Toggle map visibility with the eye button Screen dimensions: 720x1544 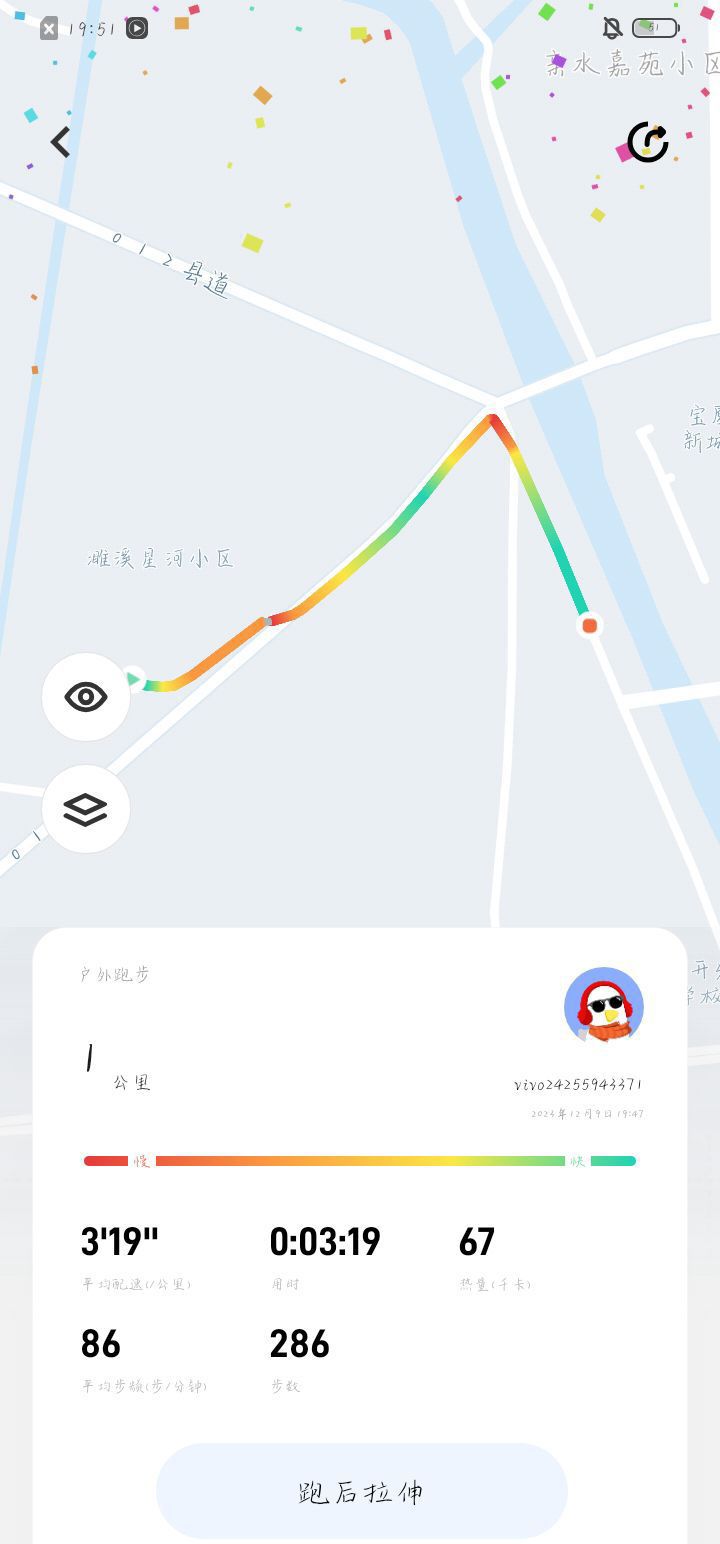pos(86,697)
